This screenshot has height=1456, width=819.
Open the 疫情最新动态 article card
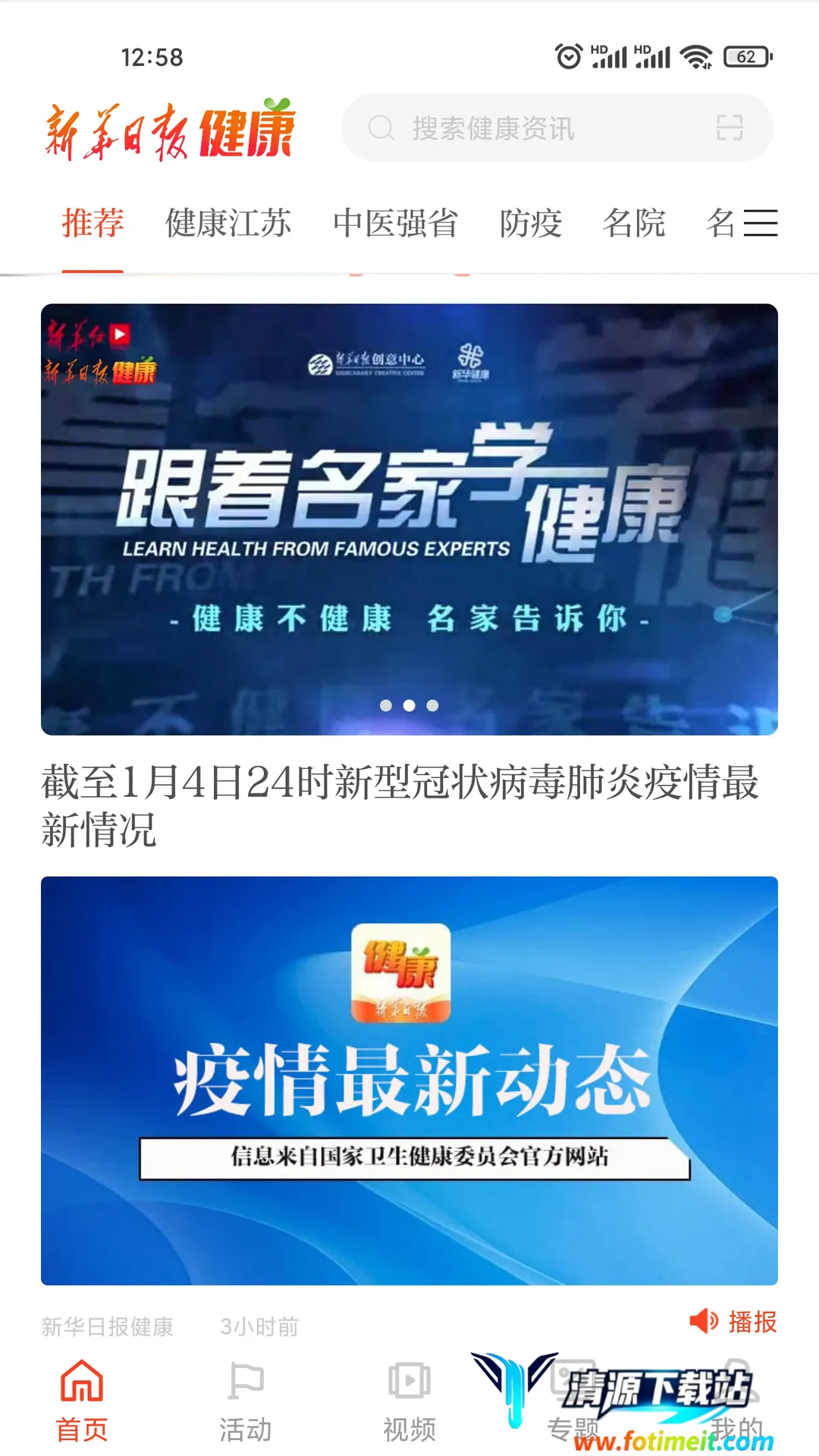[x=409, y=1081]
